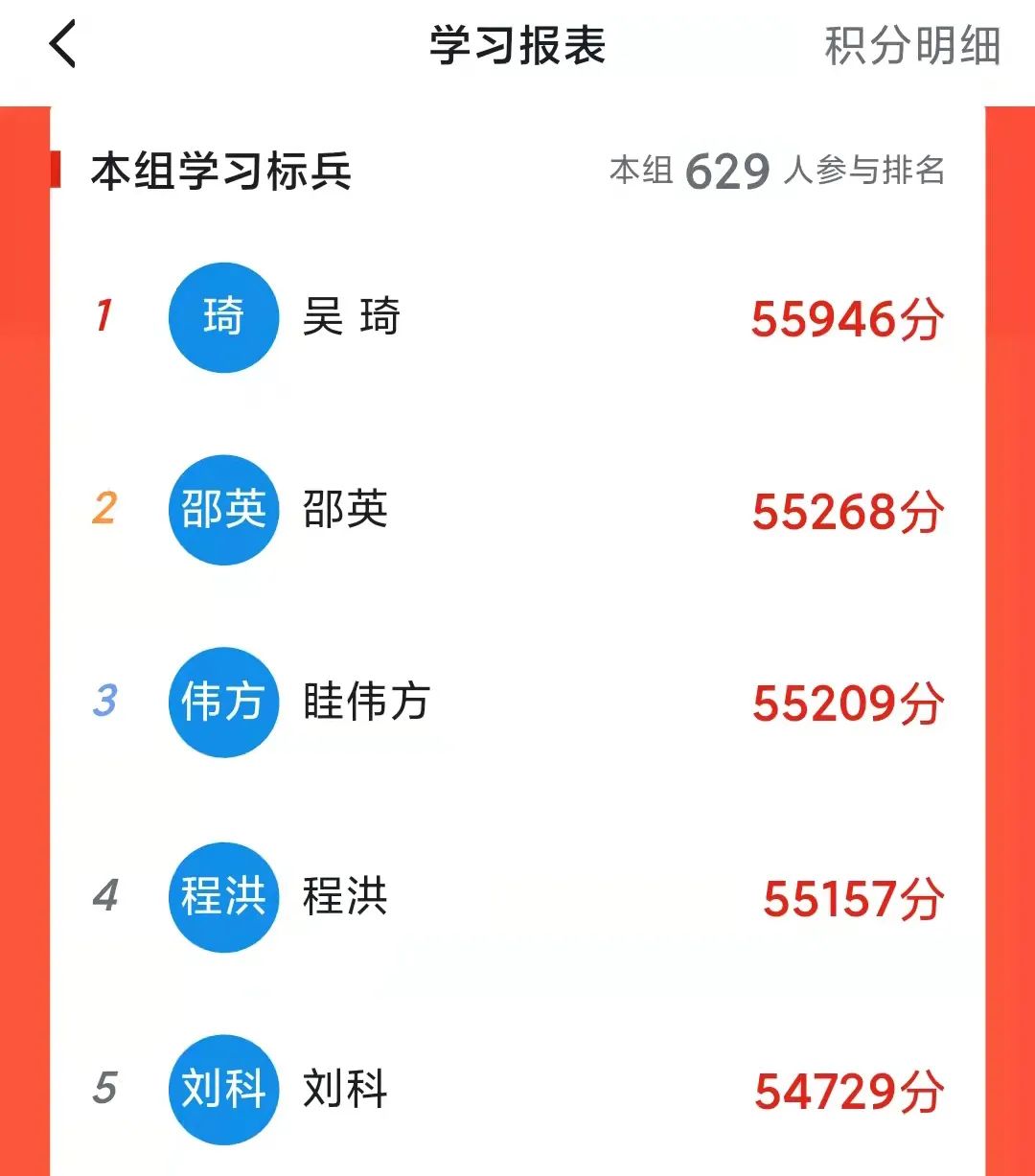Select the rank number 1 marker
This screenshot has height=1176, width=1035.
pyautogui.click(x=105, y=316)
